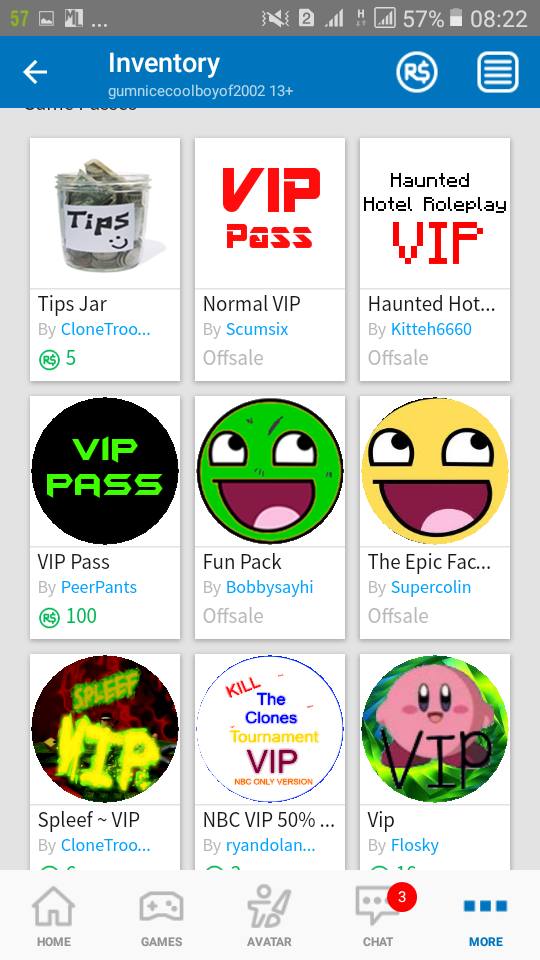Go back using the arrow icon
The height and width of the screenshot is (960, 540).
[35, 72]
